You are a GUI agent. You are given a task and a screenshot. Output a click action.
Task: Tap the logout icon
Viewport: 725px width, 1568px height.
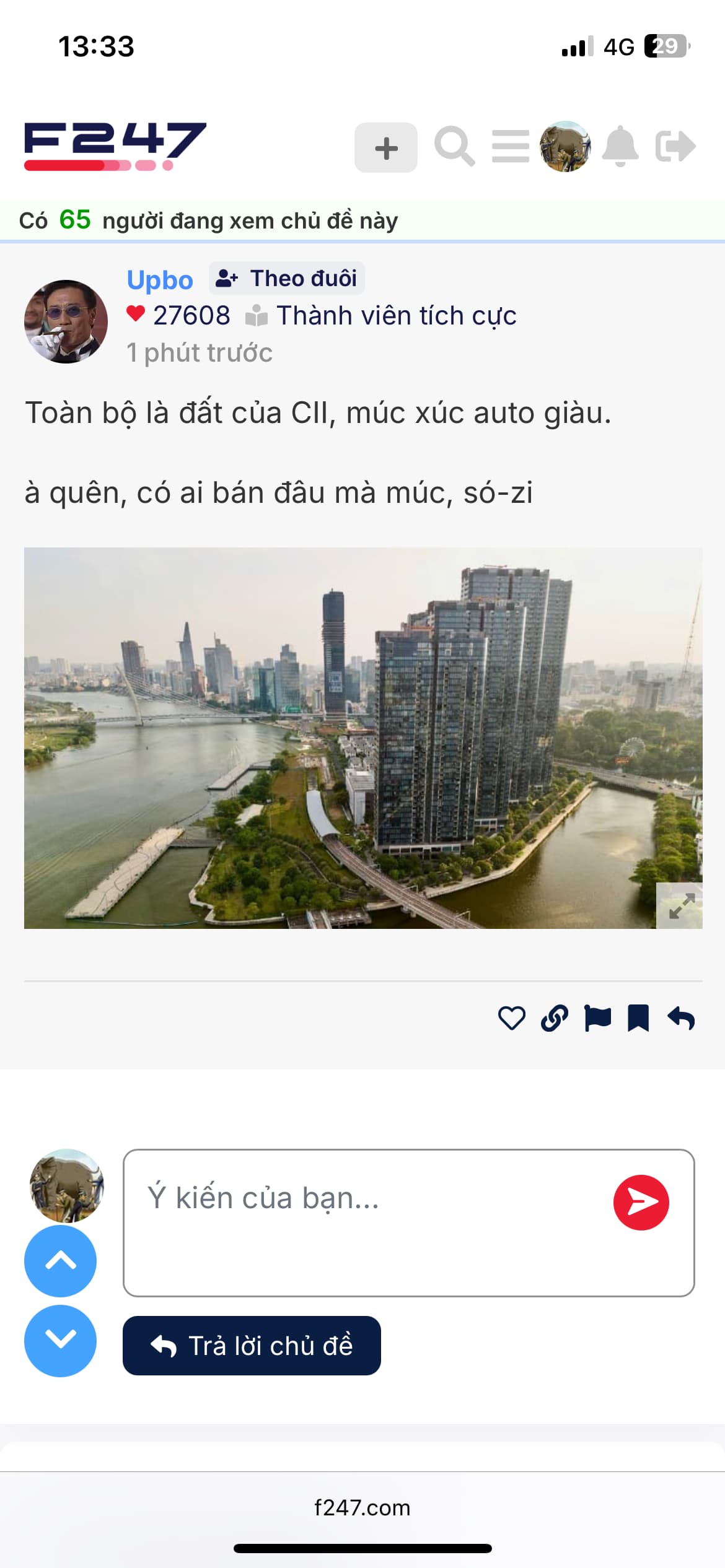pyautogui.click(x=675, y=147)
